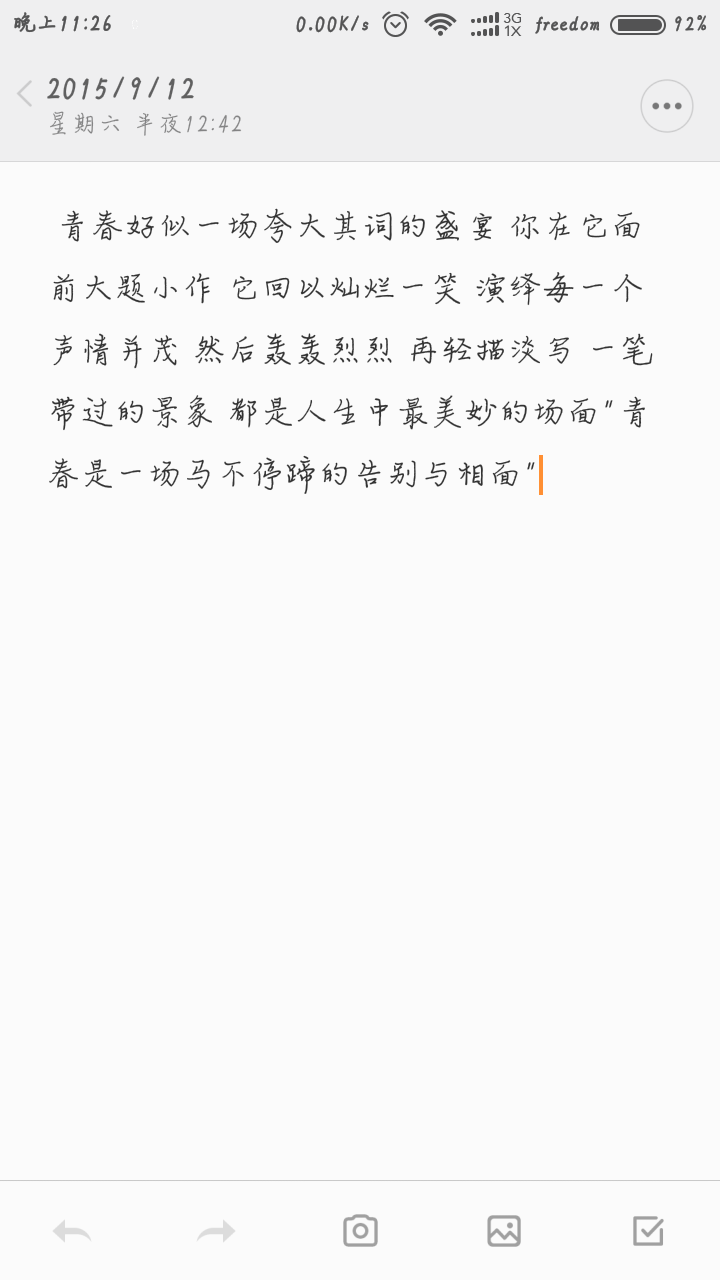
Task: Insert an image from gallery
Action: [504, 1231]
